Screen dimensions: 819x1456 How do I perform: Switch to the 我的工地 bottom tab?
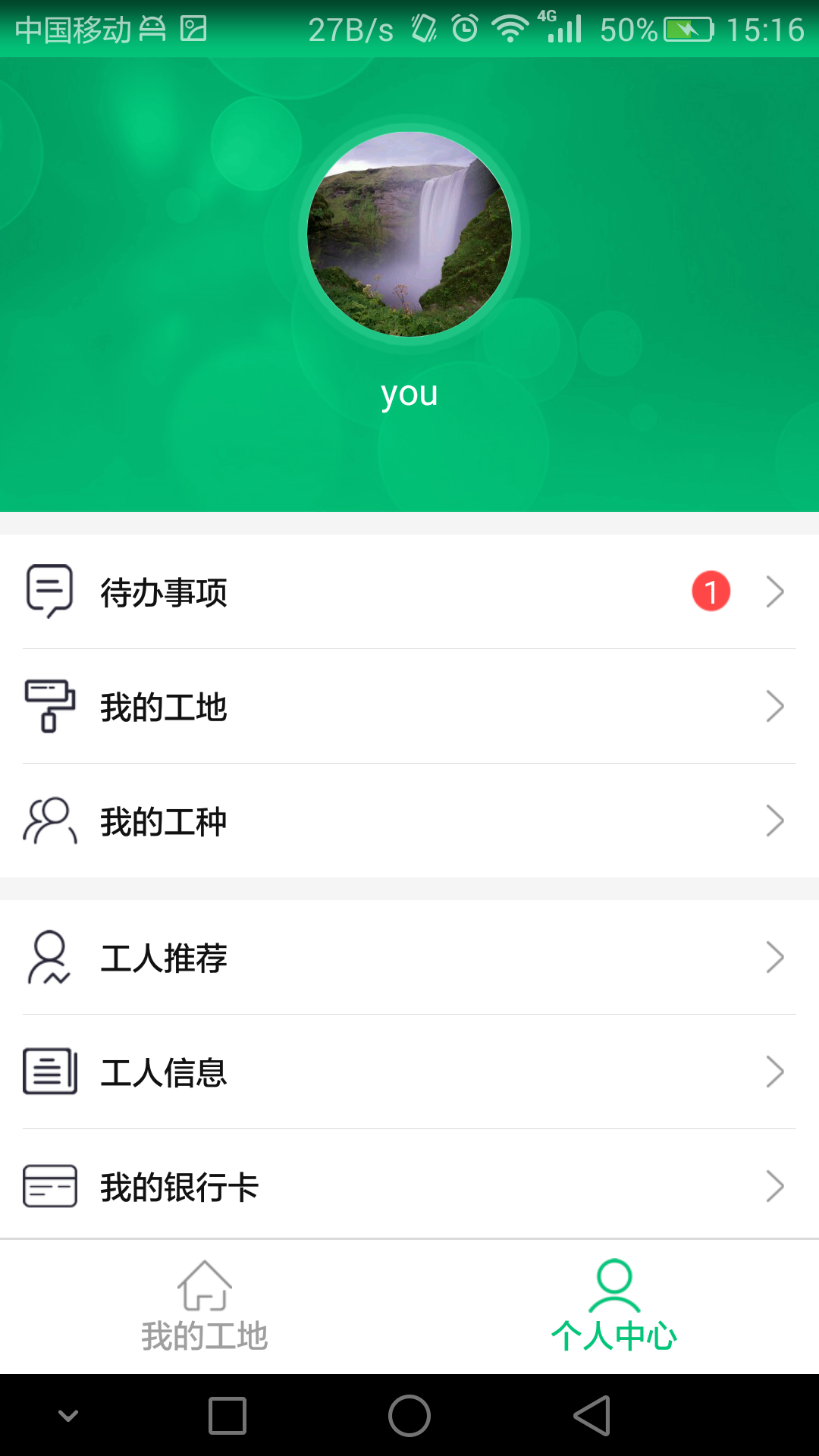205,1307
